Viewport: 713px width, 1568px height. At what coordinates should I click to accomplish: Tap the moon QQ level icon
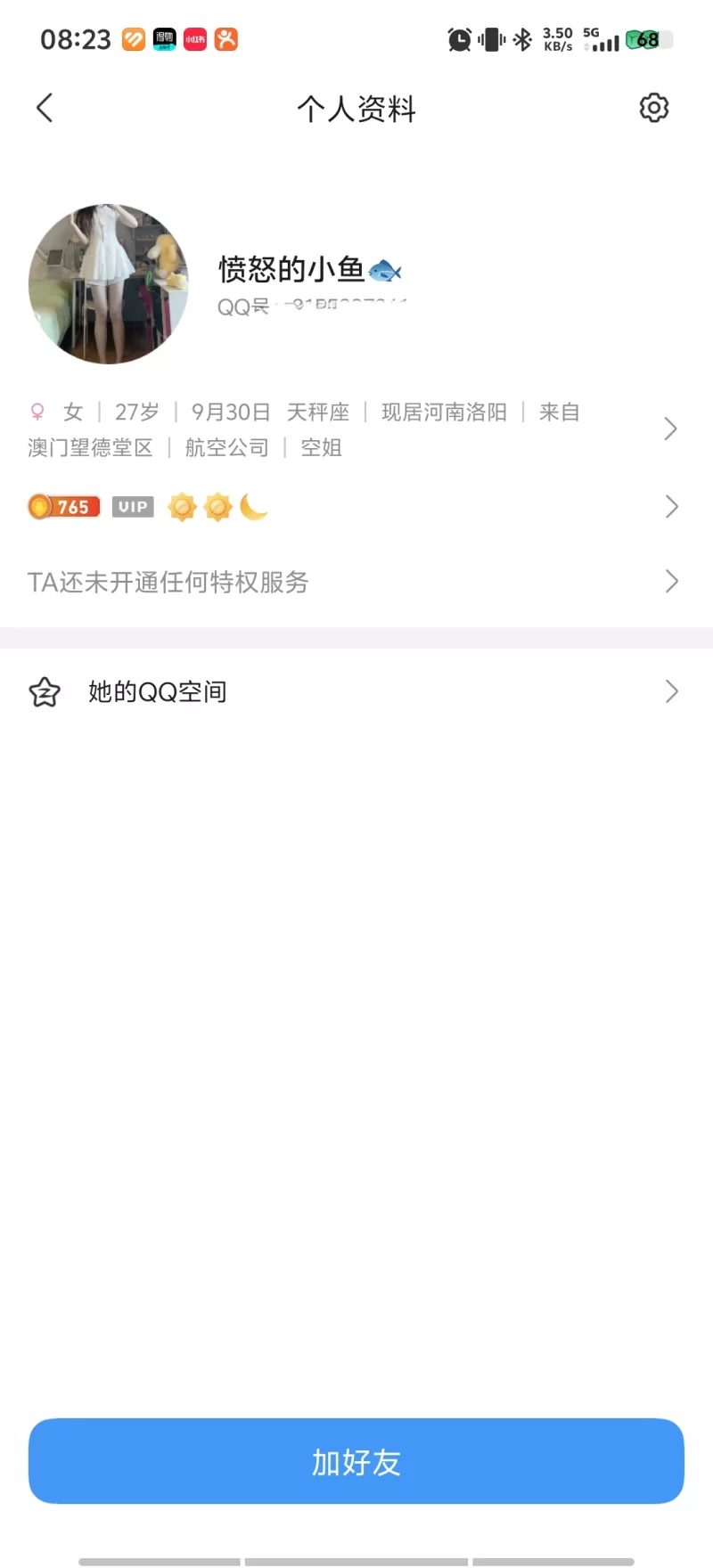coord(252,508)
